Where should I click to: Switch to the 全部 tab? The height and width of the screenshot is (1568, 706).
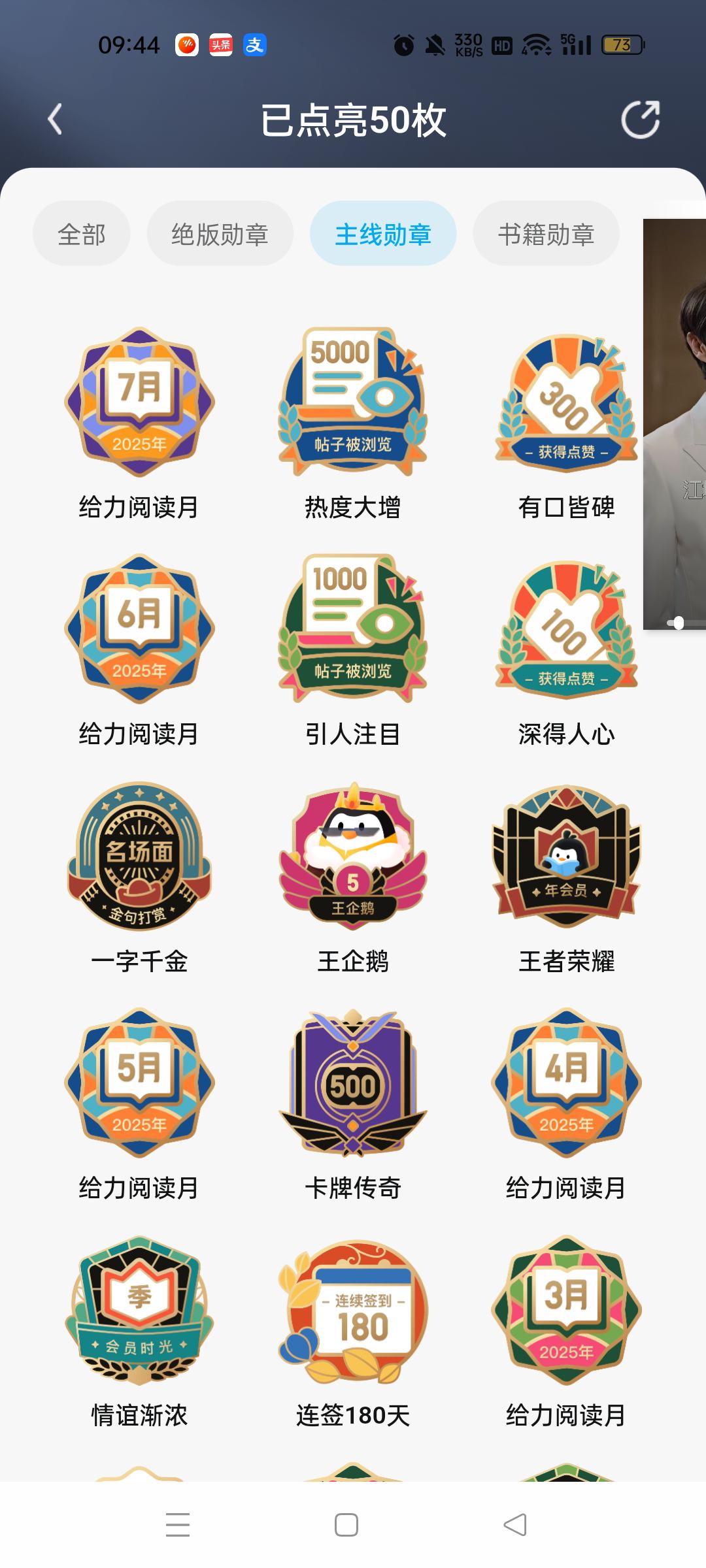(x=82, y=234)
